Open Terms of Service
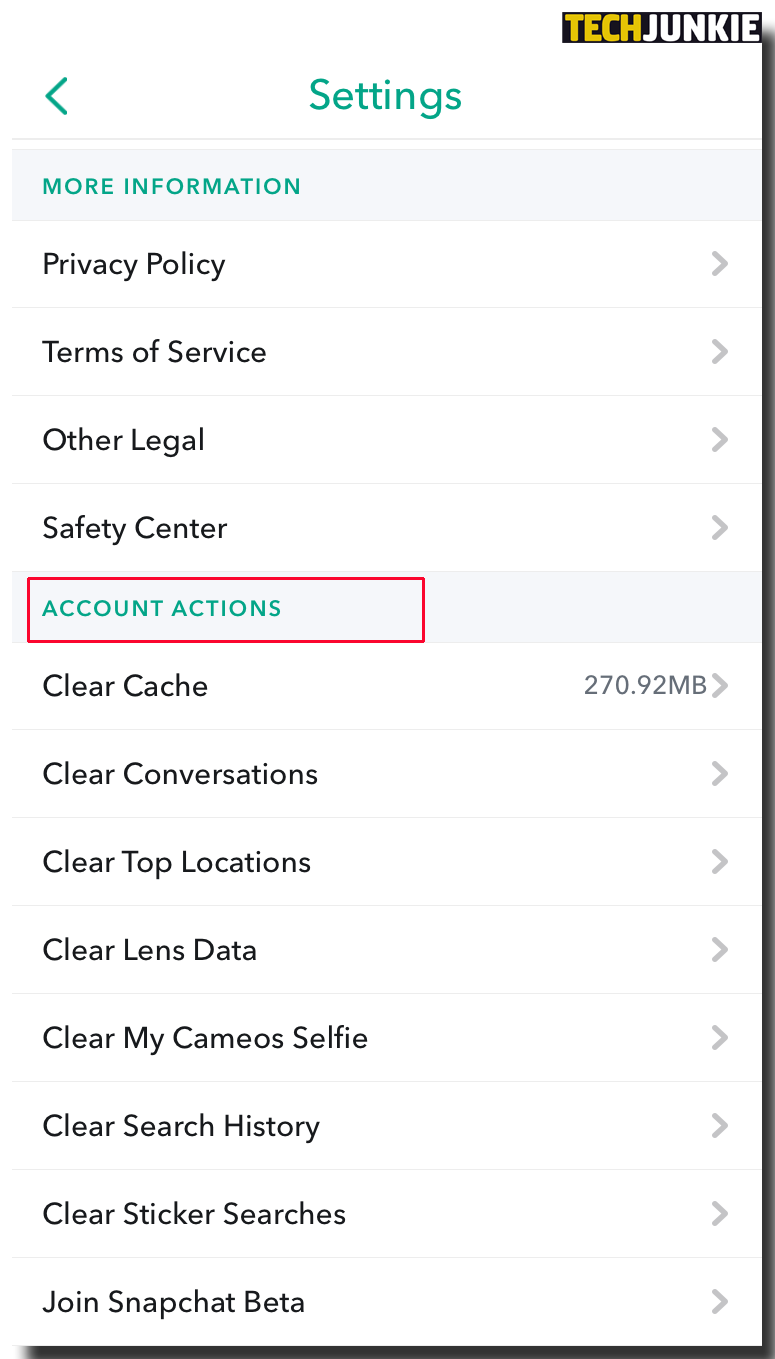 pos(387,352)
